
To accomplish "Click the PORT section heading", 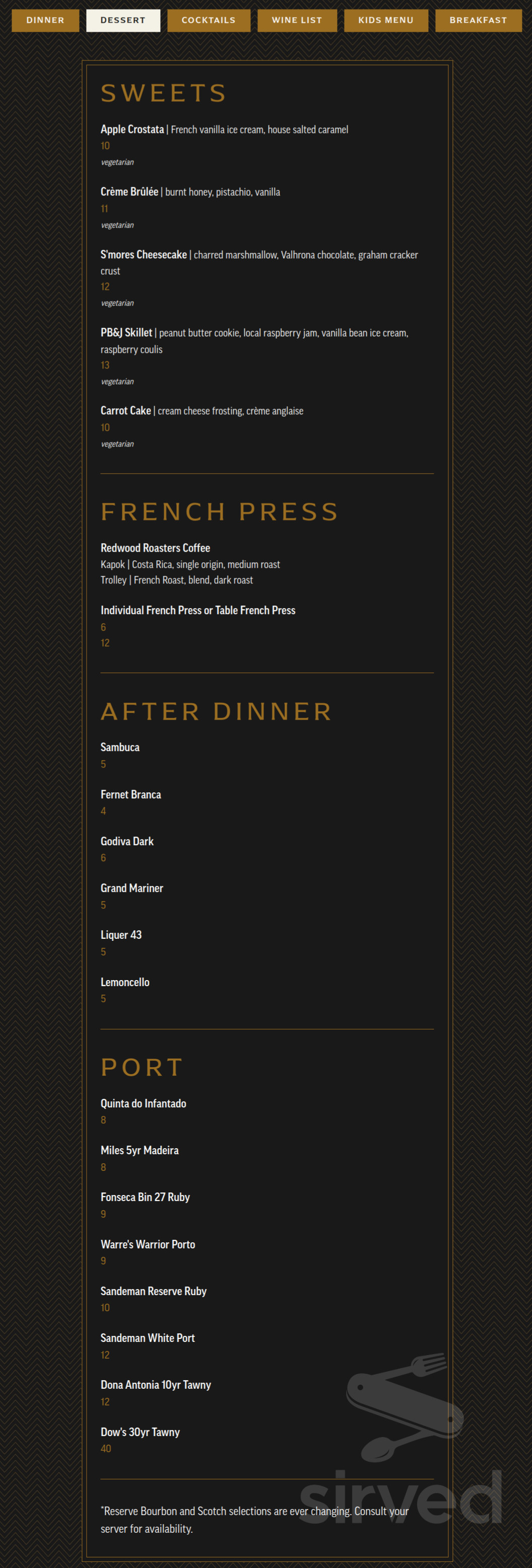I will [142, 1067].
